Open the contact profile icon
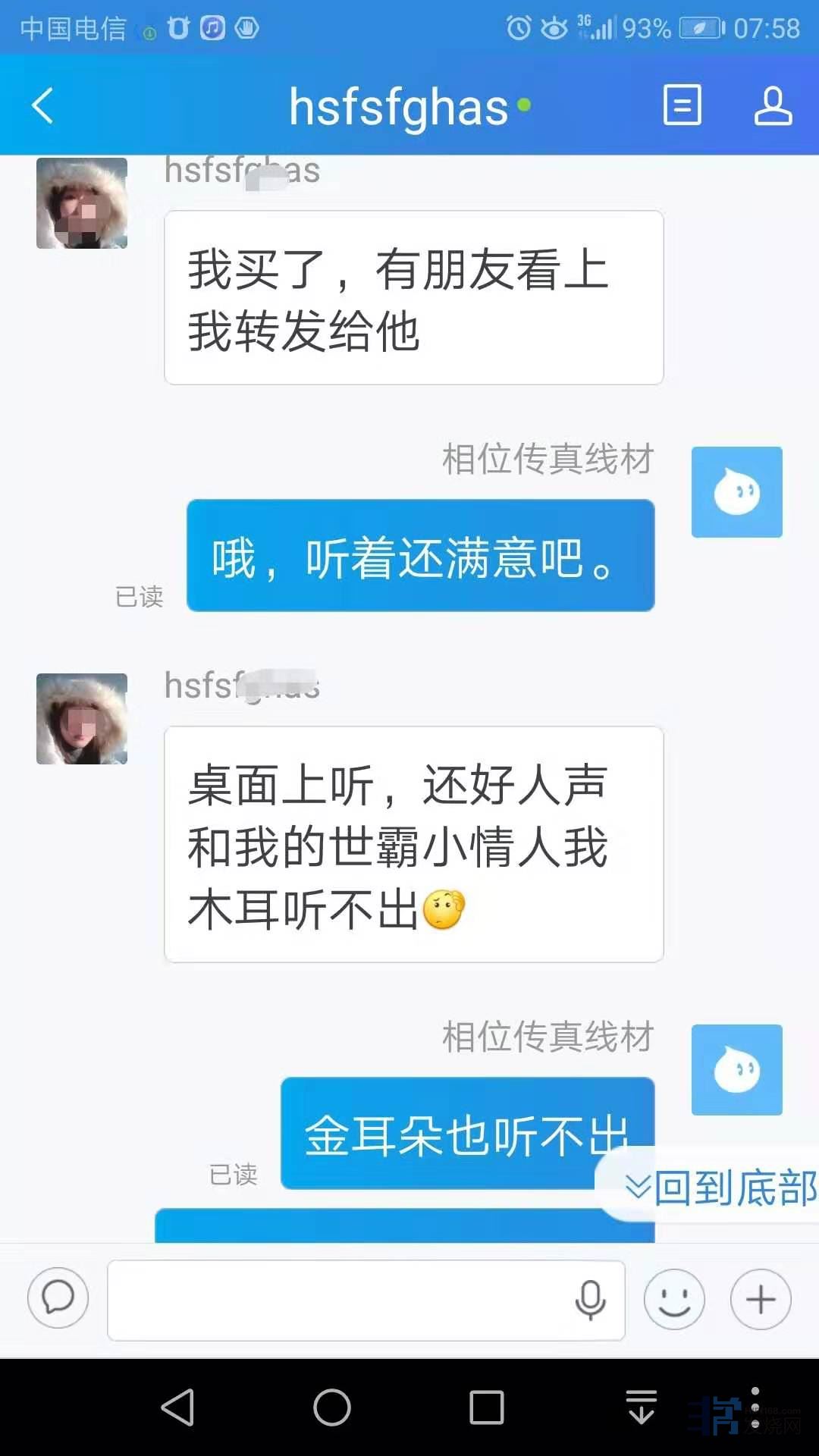 click(773, 105)
